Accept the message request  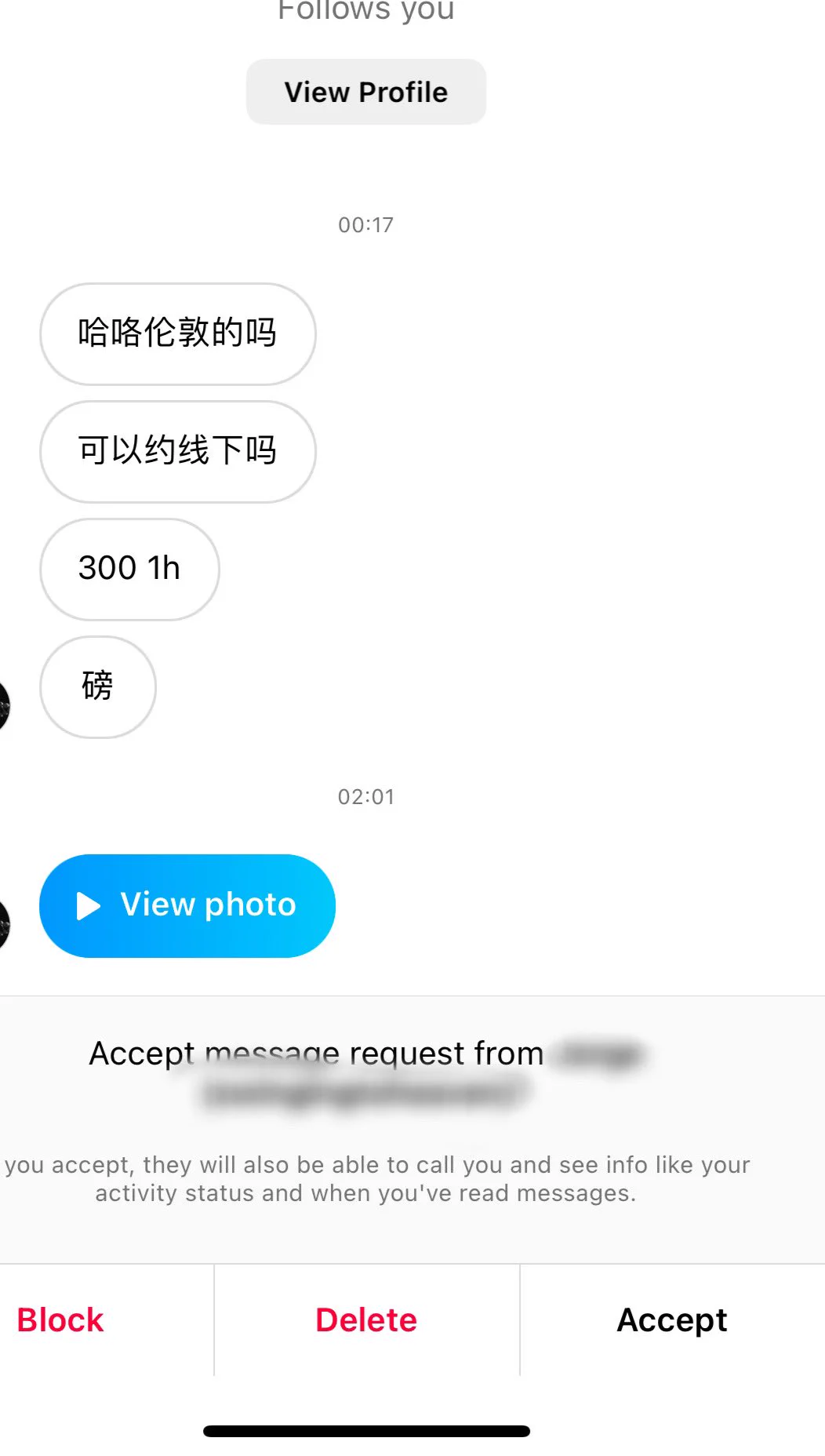(671, 1319)
